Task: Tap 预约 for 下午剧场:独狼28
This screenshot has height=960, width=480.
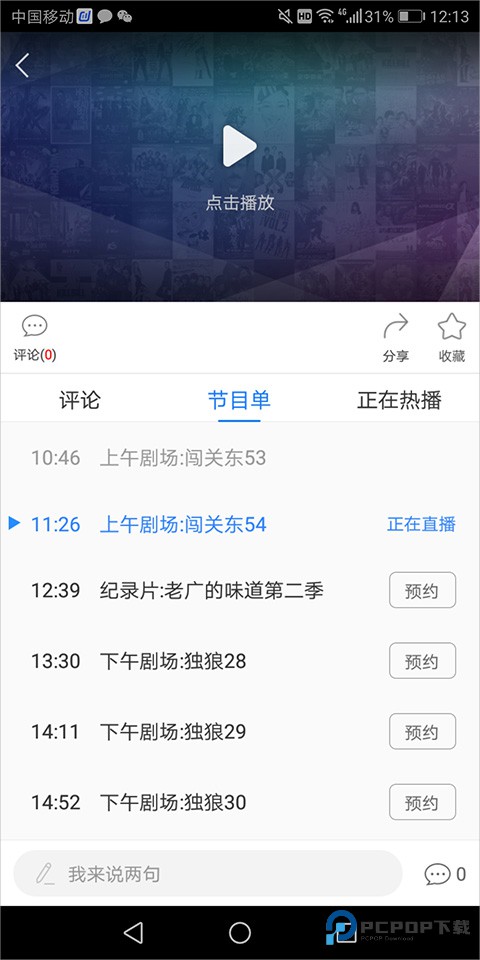Action: (x=422, y=661)
